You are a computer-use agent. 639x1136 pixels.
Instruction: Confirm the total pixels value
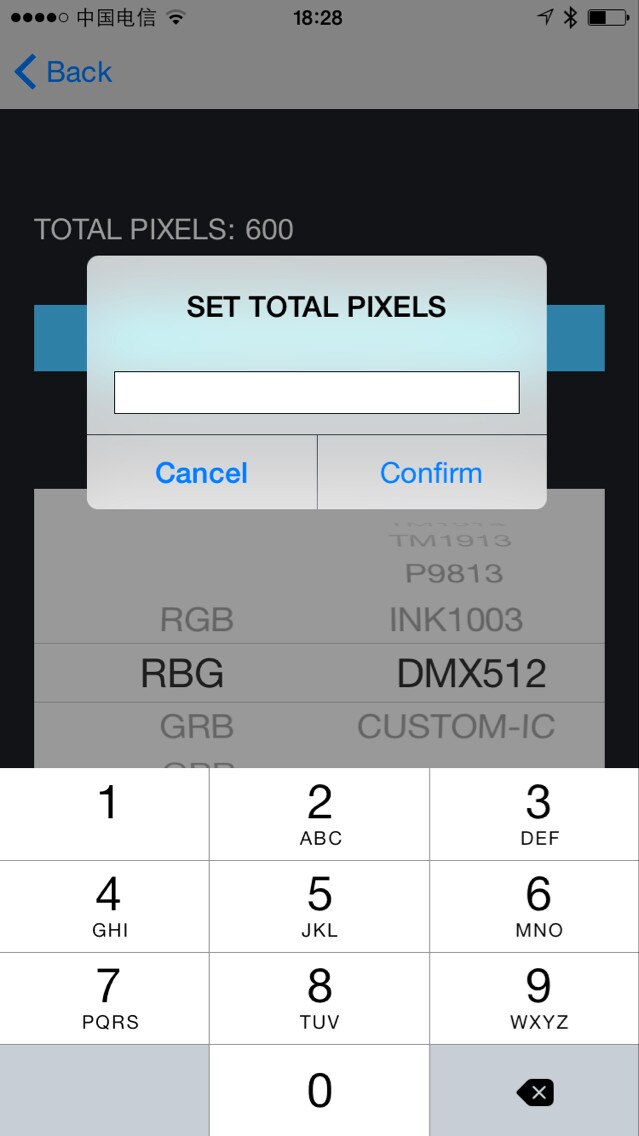[x=431, y=473]
